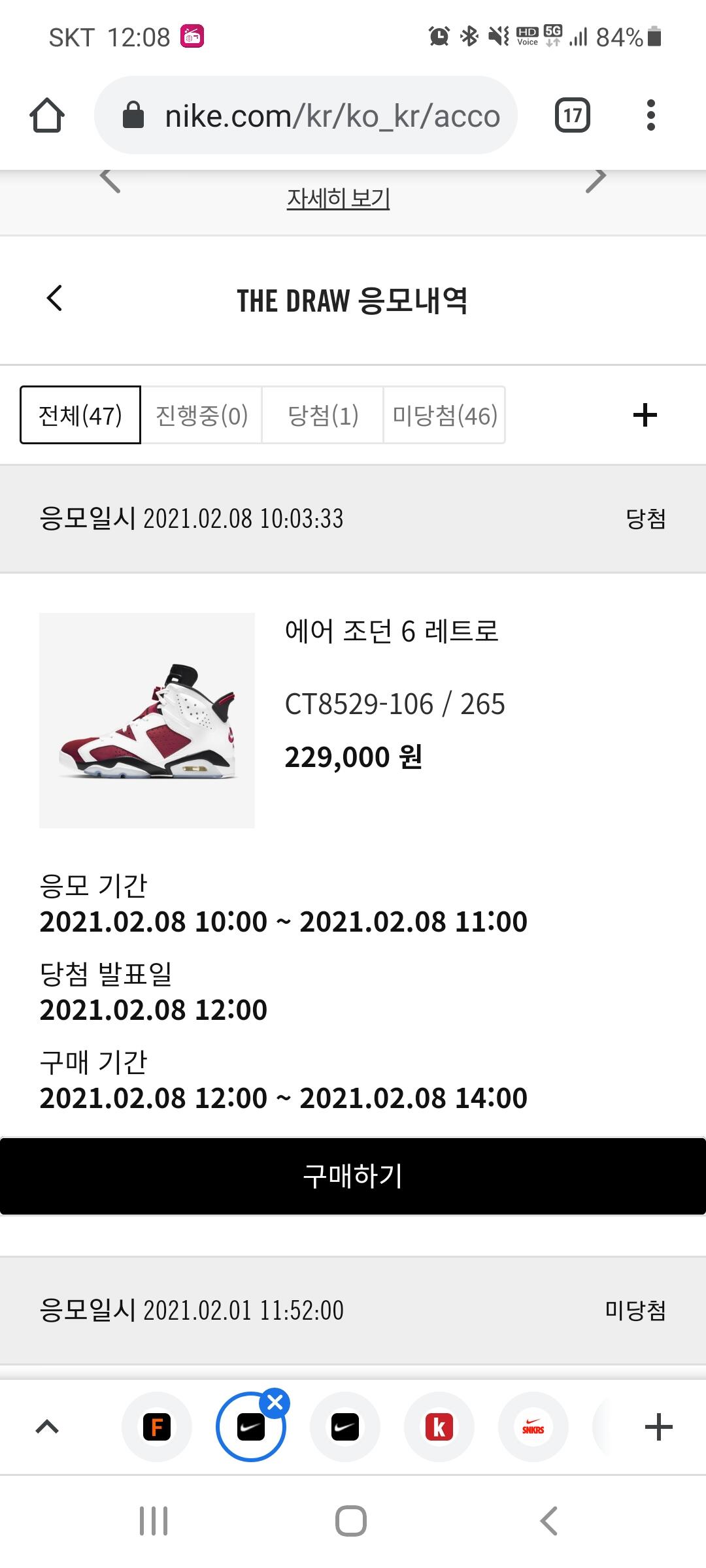
Task: Add a new browser tab
Action: coord(658,1427)
